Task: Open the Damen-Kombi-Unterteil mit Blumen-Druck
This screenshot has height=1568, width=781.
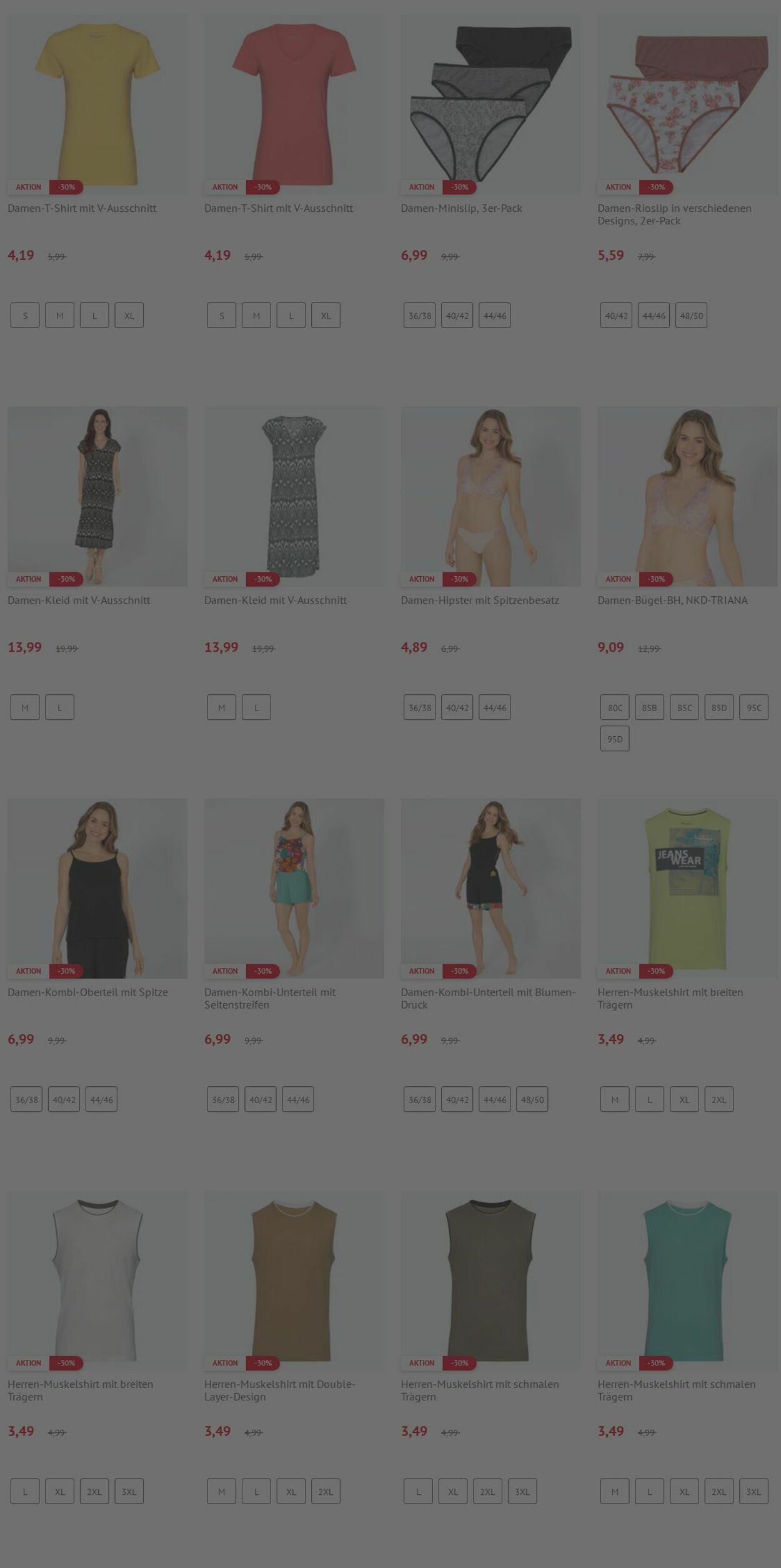Action: click(x=490, y=888)
